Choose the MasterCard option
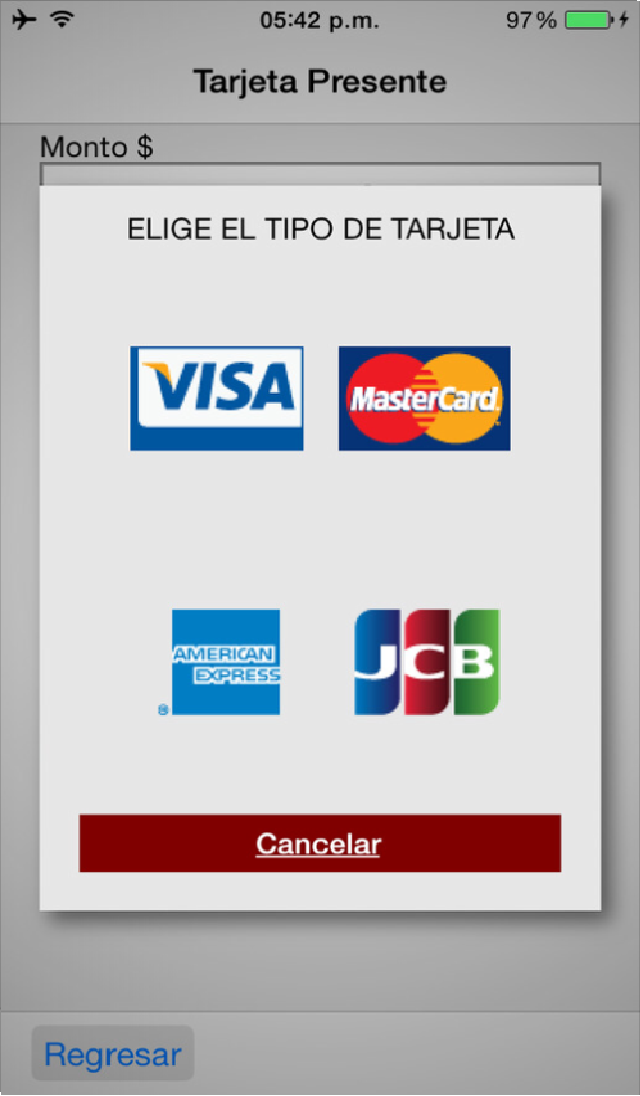The height and width of the screenshot is (1096, 640). 424,398
